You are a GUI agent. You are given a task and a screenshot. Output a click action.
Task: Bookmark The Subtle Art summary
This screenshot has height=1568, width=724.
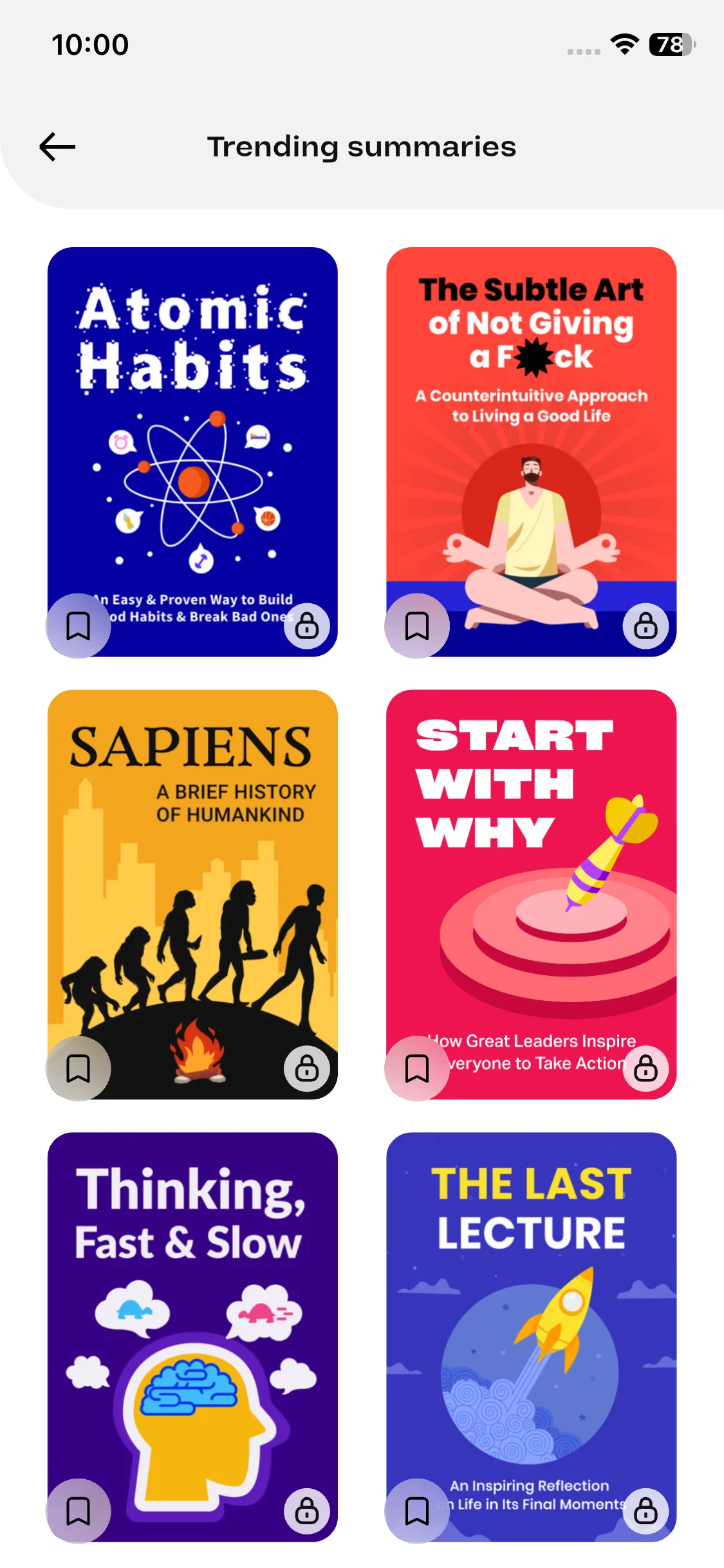[417, 626]
